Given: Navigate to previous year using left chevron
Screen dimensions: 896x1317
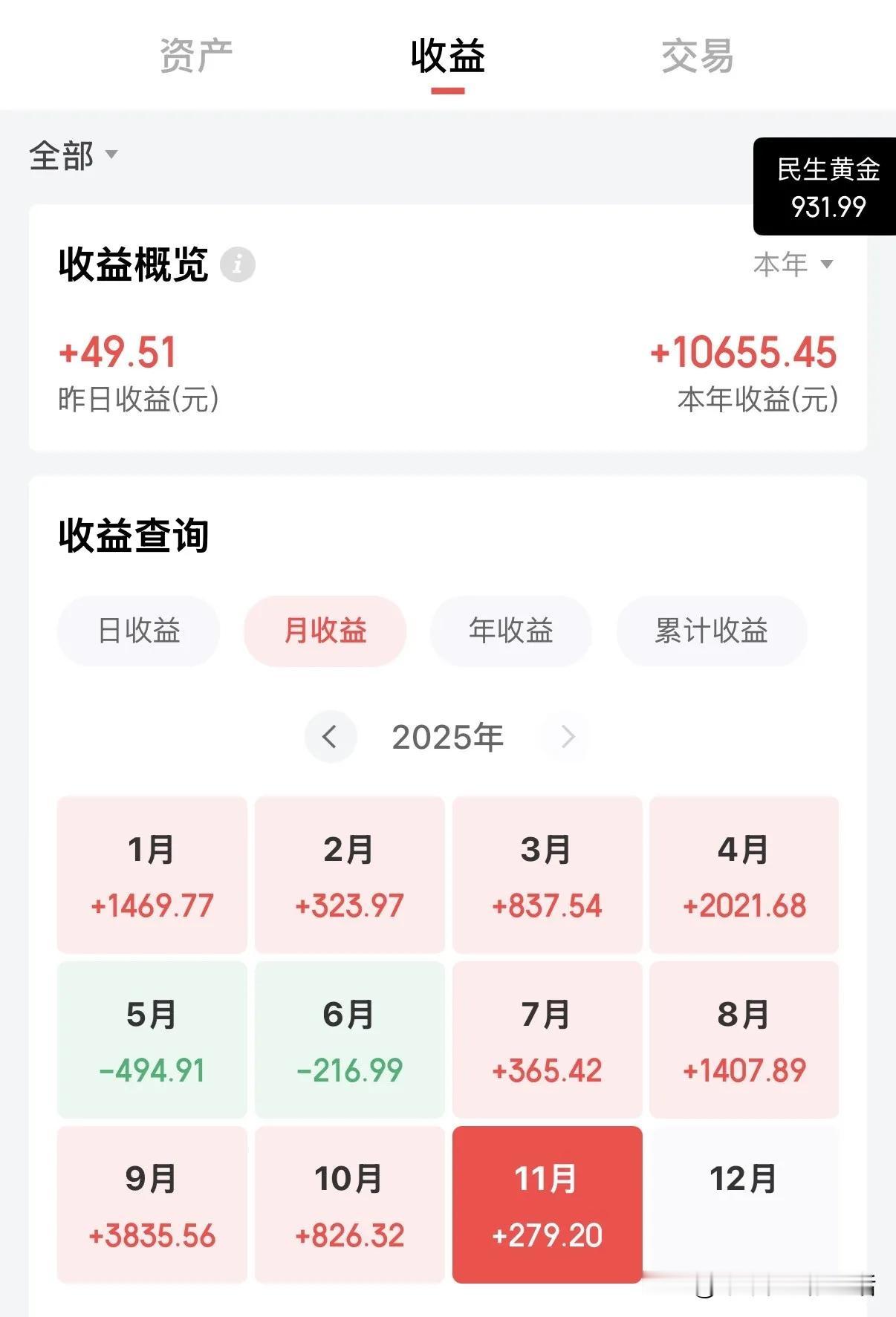Looking at the screenshot, I should [331, 736].
